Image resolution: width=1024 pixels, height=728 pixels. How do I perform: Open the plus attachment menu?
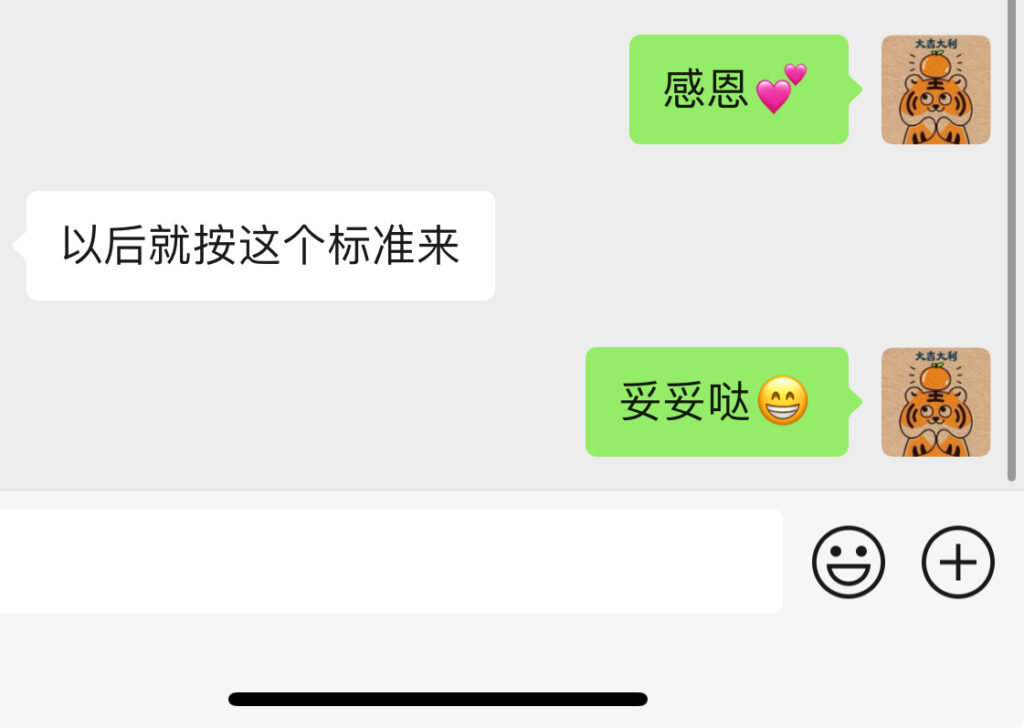[x=957, y=562]
